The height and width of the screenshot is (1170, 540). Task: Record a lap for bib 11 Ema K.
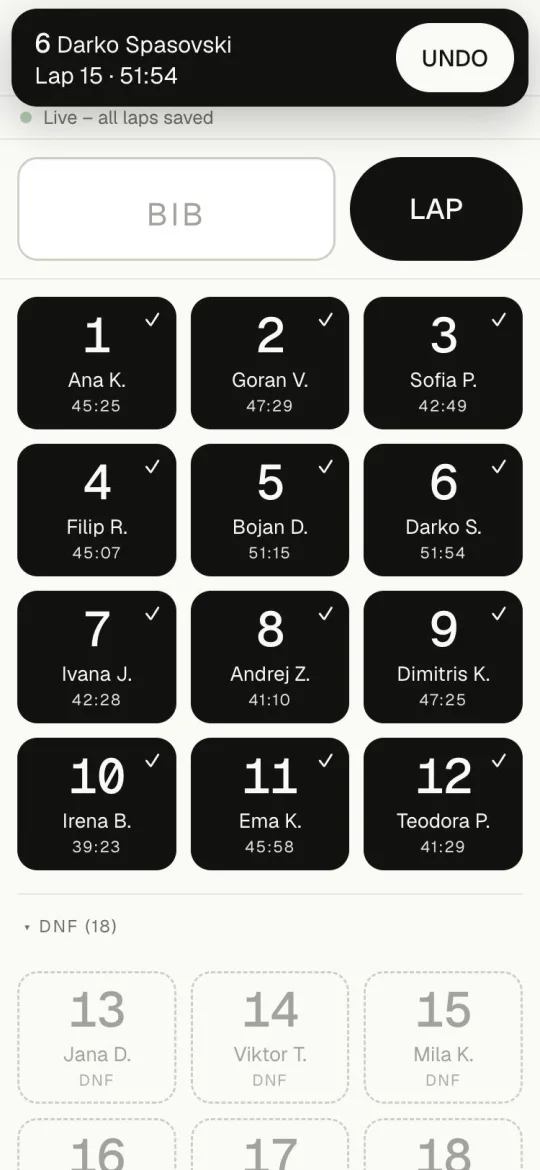click(270, 804)
